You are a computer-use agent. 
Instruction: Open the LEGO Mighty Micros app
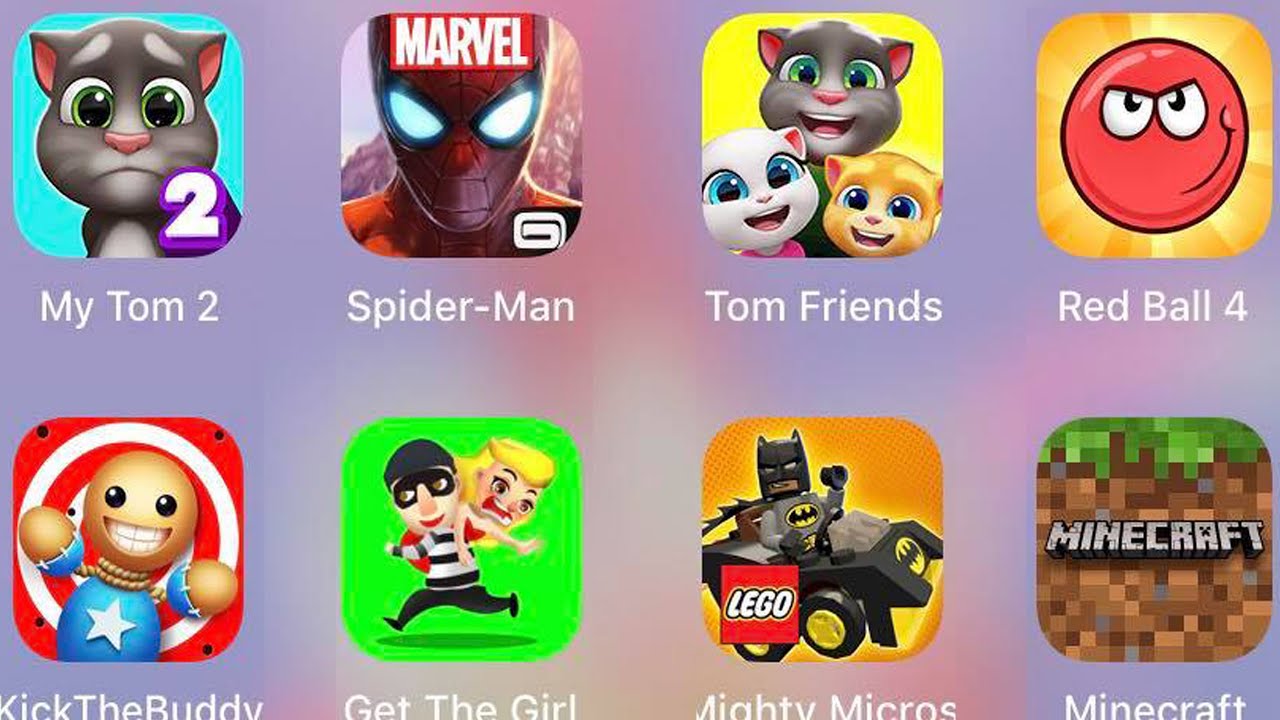pos(822,540)
